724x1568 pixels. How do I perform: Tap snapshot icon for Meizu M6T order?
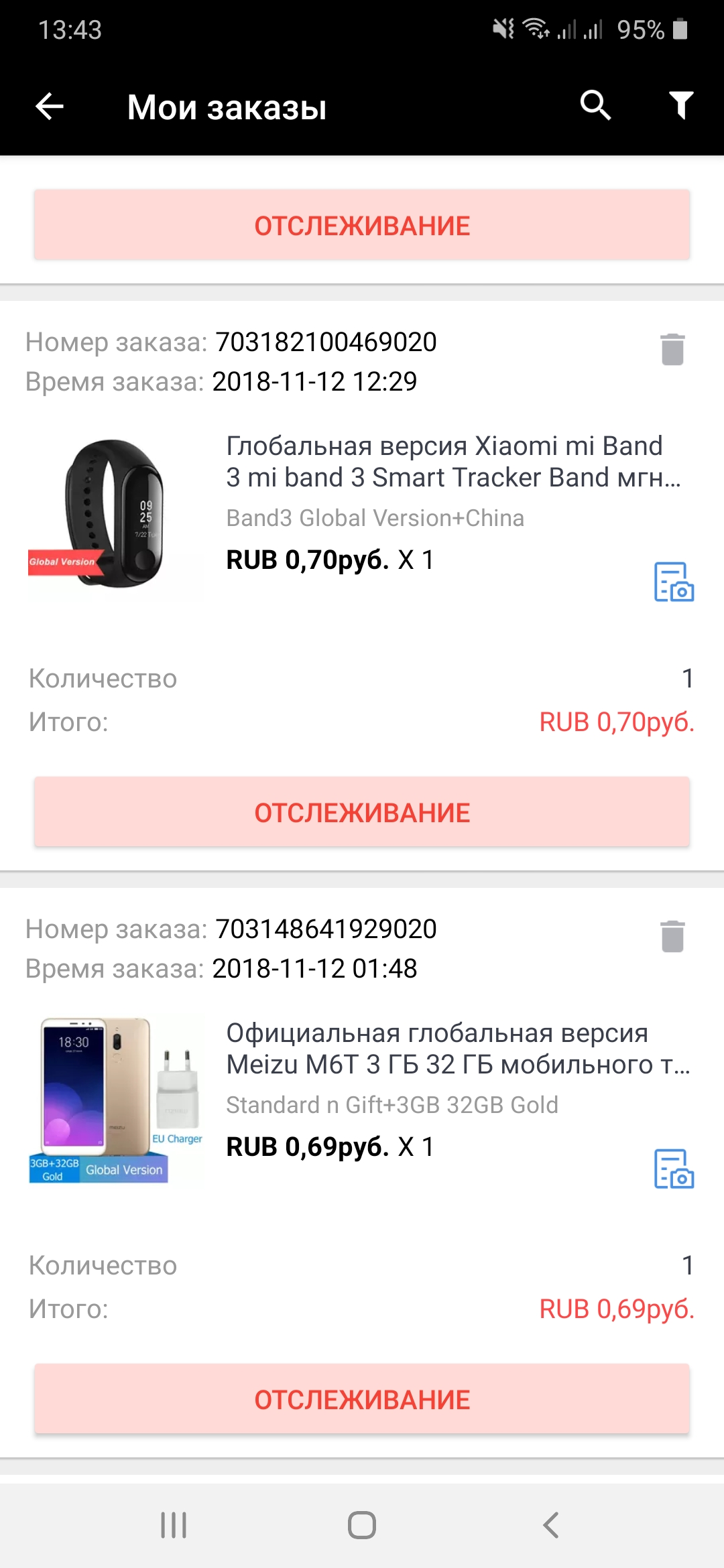674,1169
